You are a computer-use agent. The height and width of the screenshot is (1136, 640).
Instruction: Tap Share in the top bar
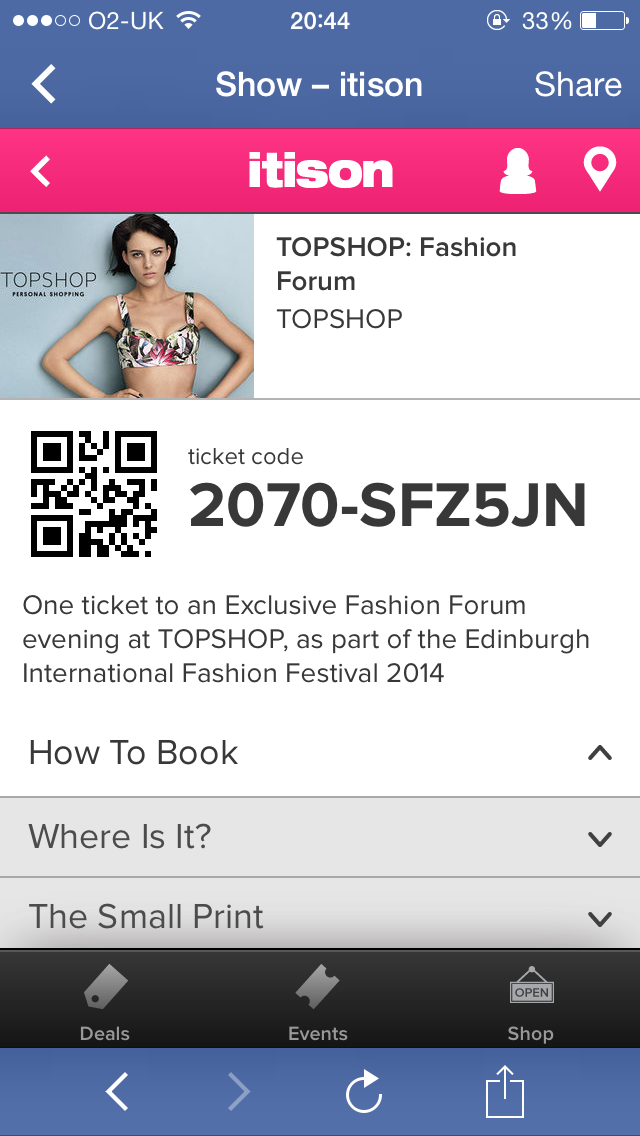(x=577, y=85)
